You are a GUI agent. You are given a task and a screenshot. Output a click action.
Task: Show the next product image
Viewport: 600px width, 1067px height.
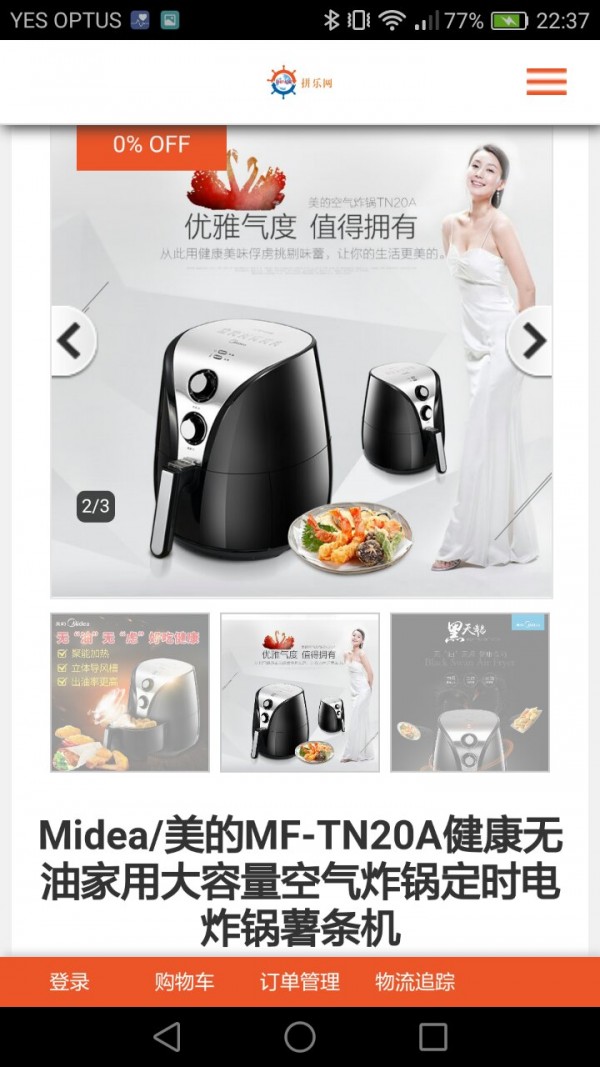531,342
